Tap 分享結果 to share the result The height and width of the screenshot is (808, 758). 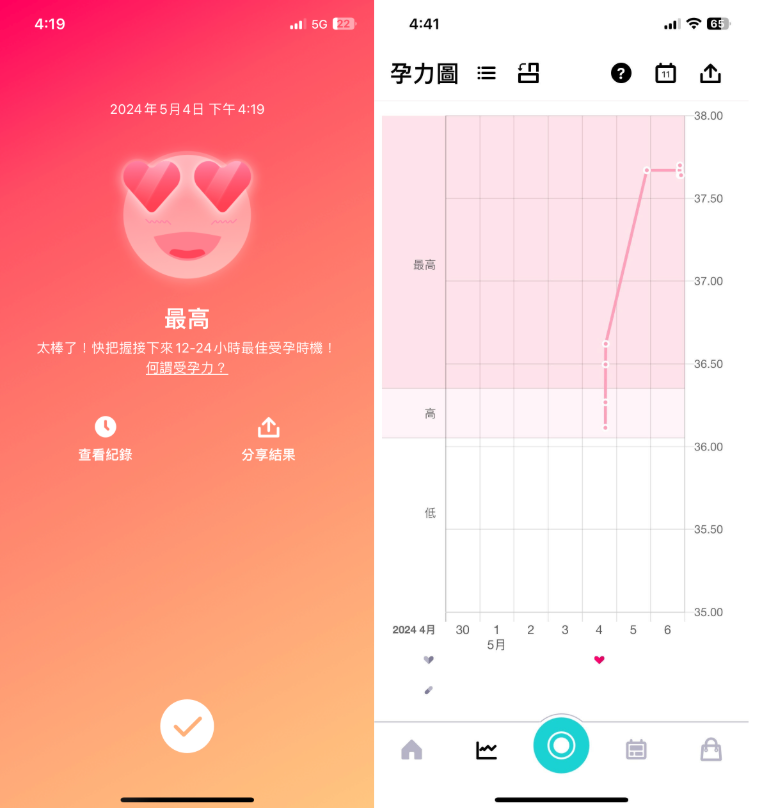[x=268, y=439]
